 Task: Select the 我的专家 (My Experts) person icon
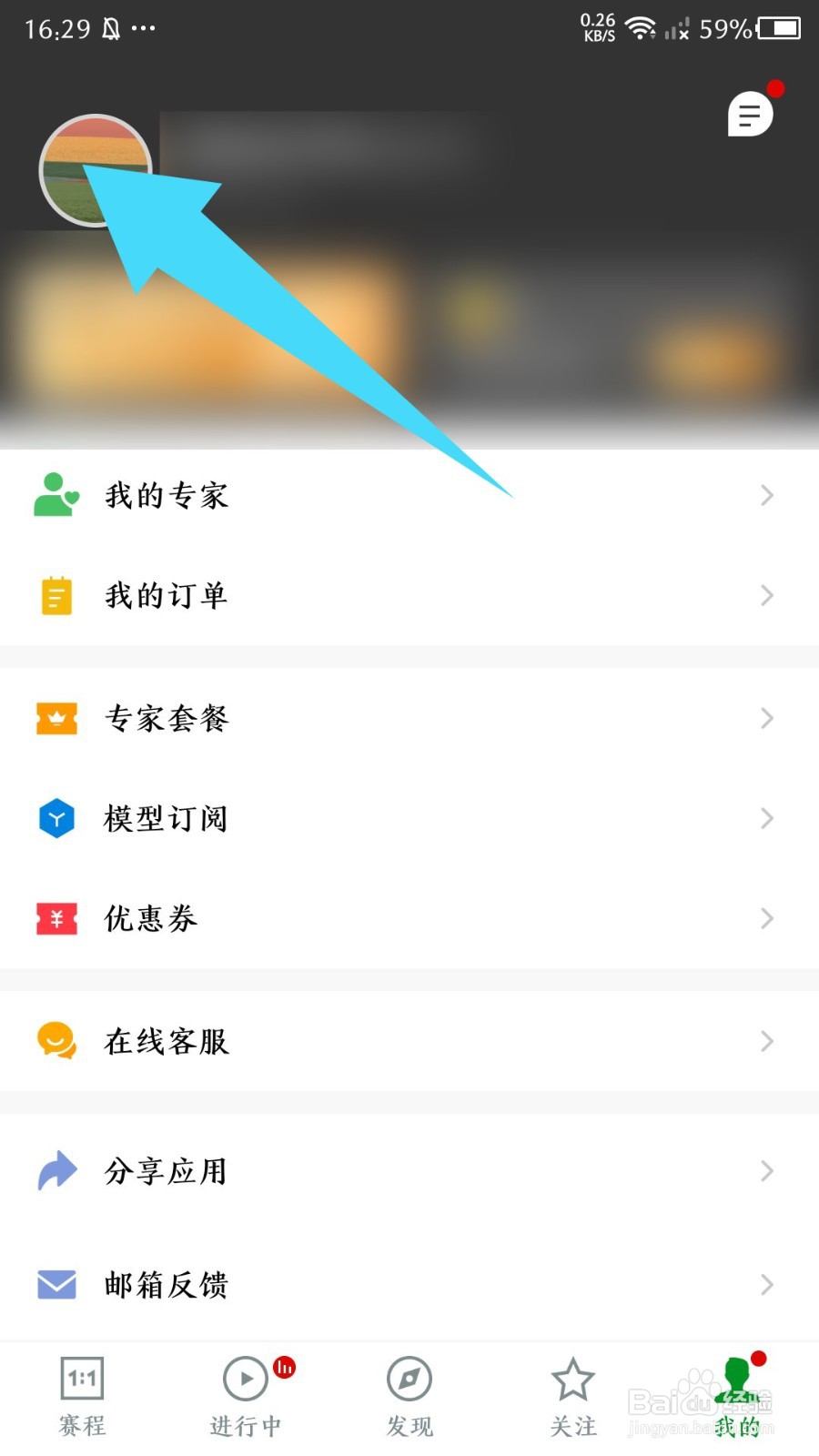pos(56,495)
